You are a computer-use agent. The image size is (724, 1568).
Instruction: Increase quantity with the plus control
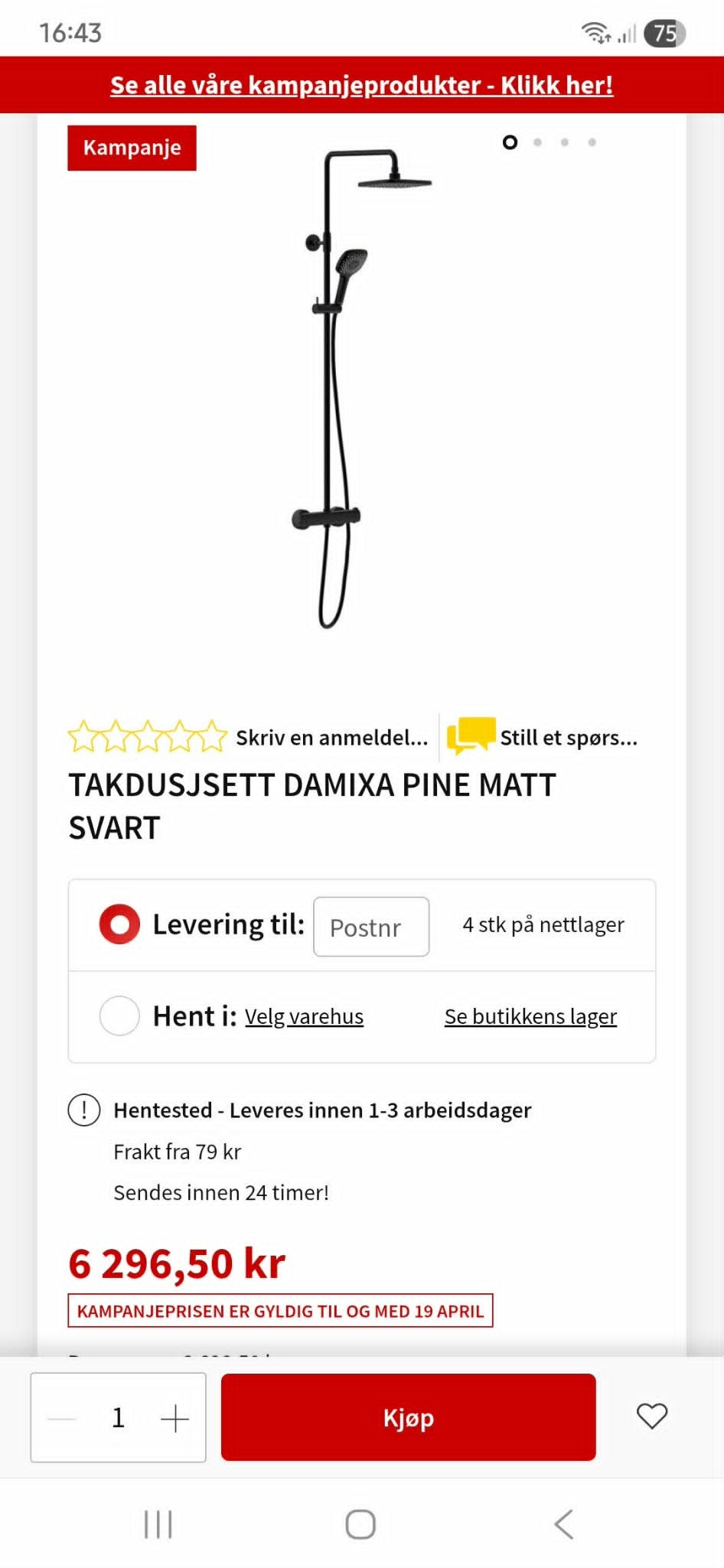tap(174, 1416)
